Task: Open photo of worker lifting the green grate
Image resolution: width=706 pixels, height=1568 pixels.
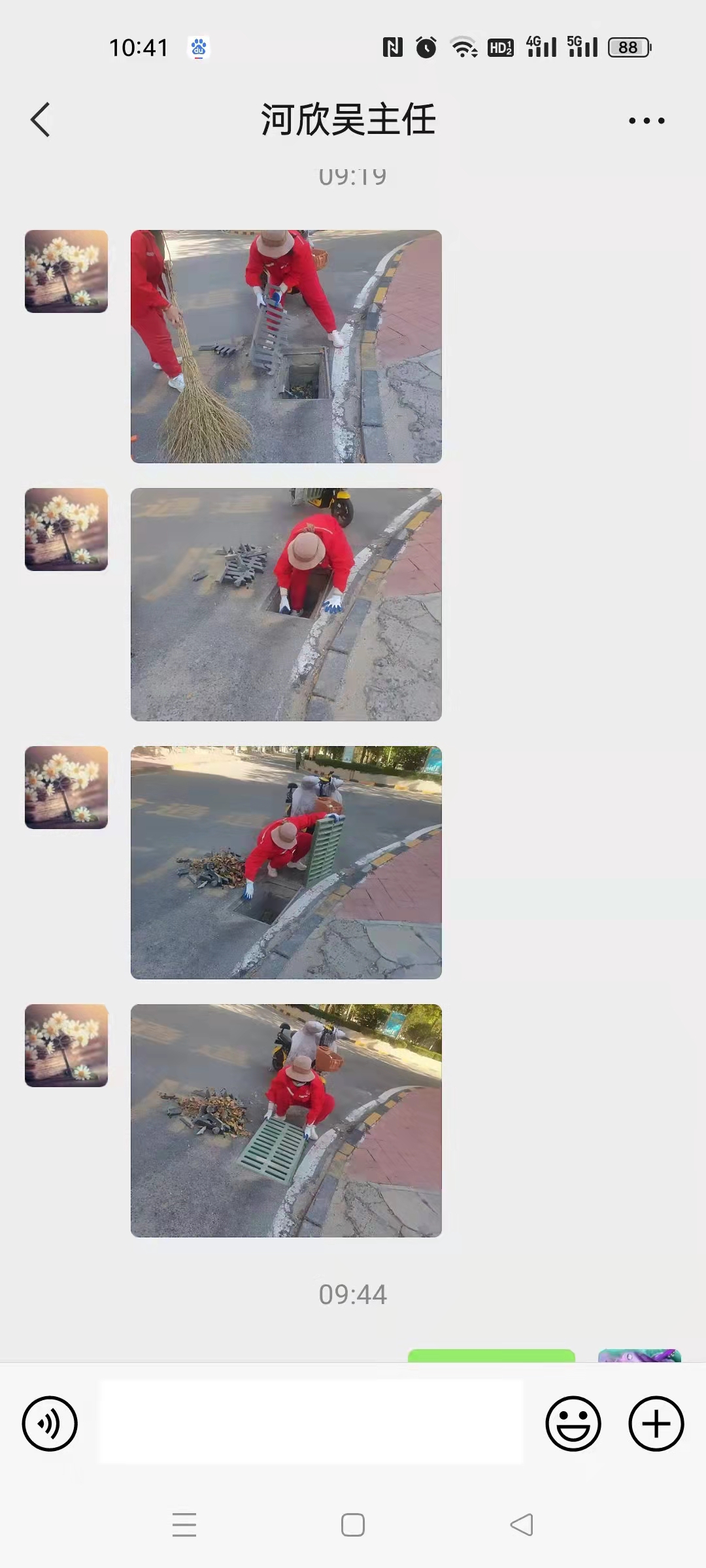Action: [x=286, y=862]
